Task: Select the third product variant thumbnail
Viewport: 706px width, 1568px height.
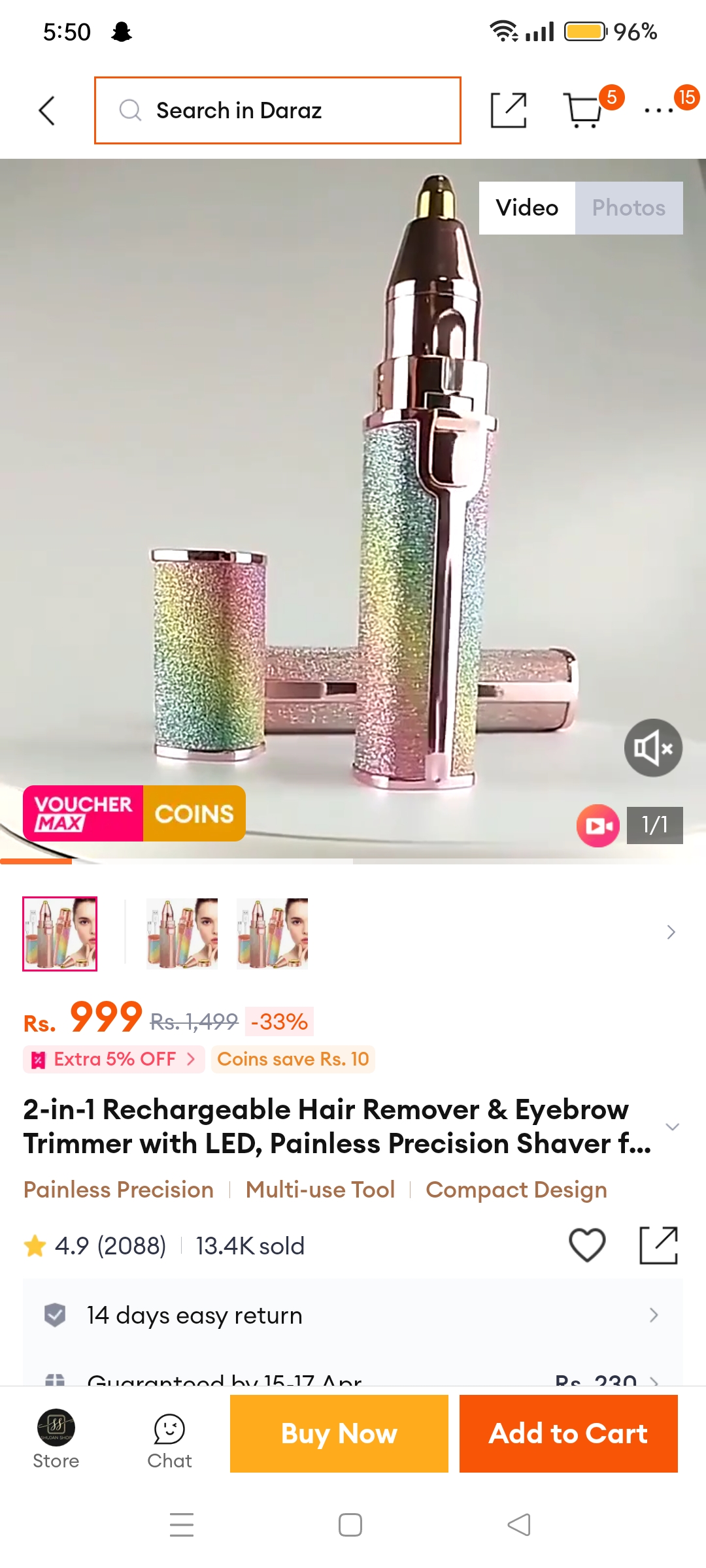Action: click(x=272, y=934)
